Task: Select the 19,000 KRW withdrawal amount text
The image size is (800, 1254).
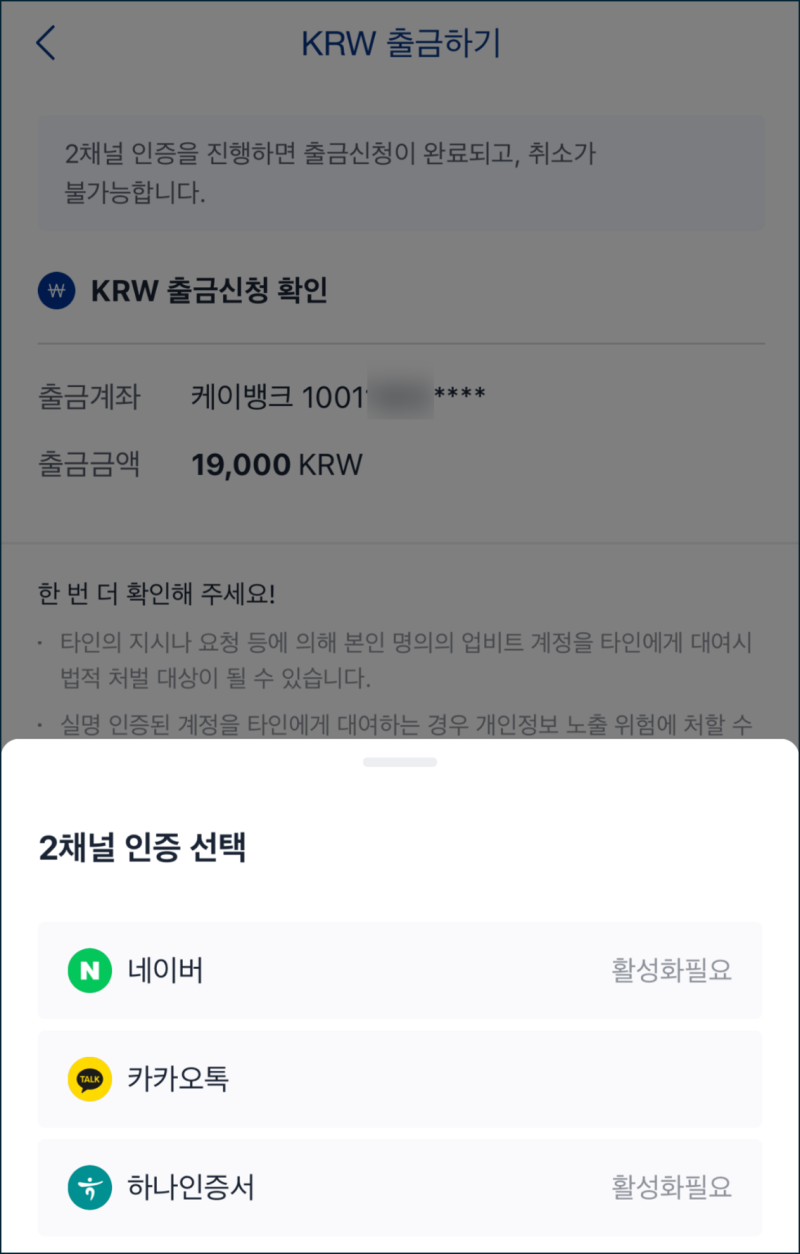Action: 278,464
